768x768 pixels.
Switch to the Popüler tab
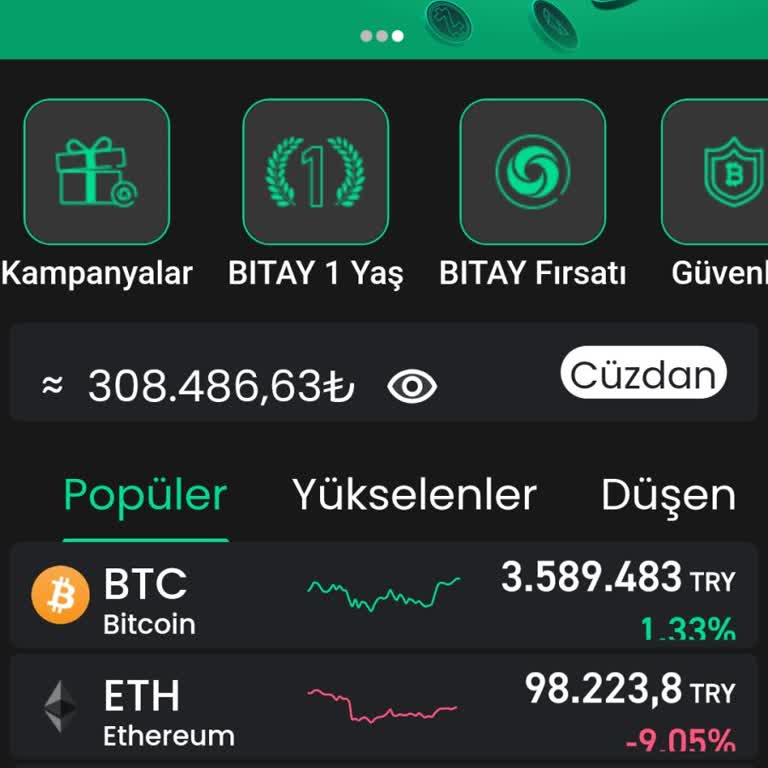[x=145, y=495]
